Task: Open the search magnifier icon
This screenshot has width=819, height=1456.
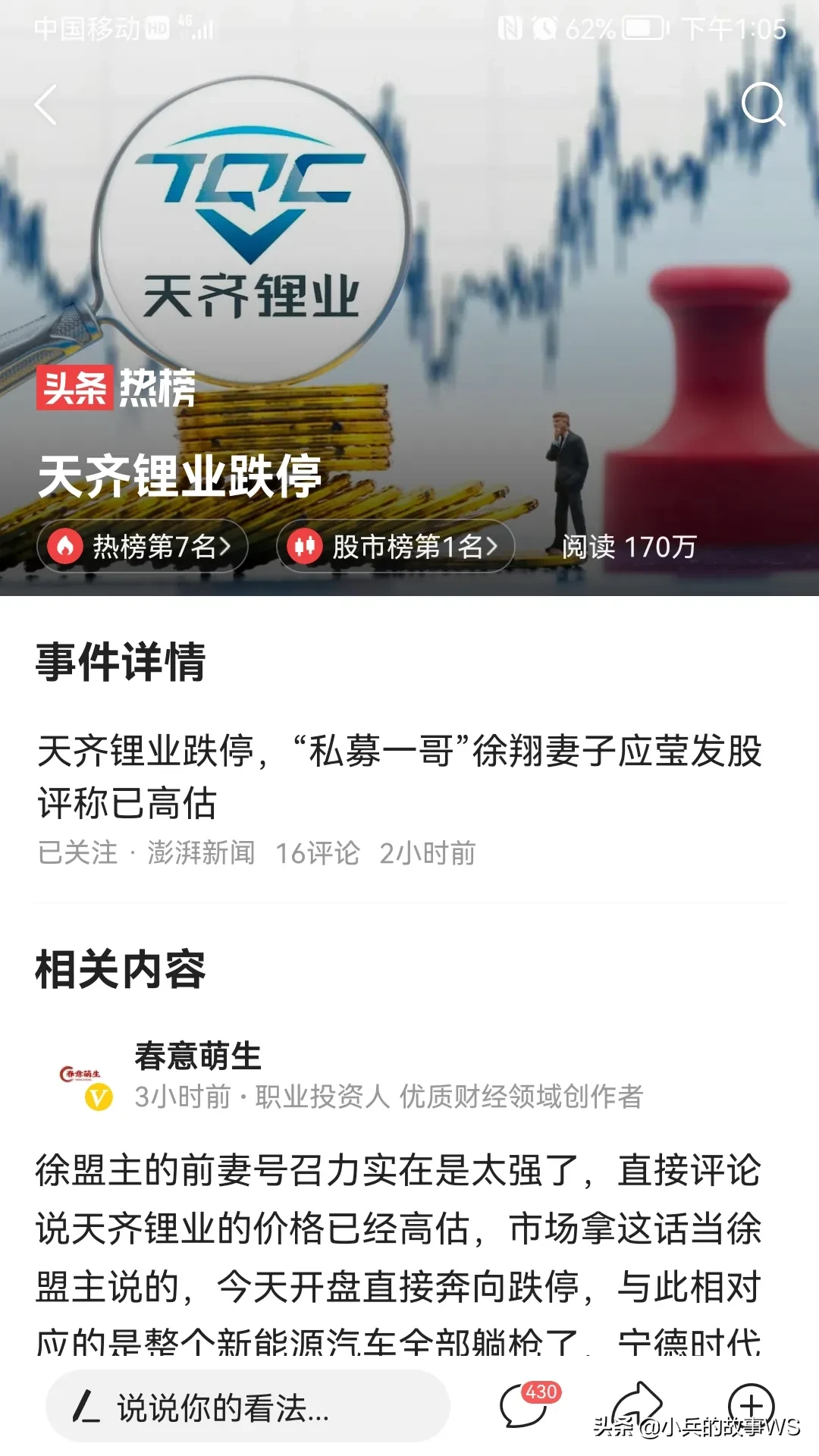Action: click(762, 104)
